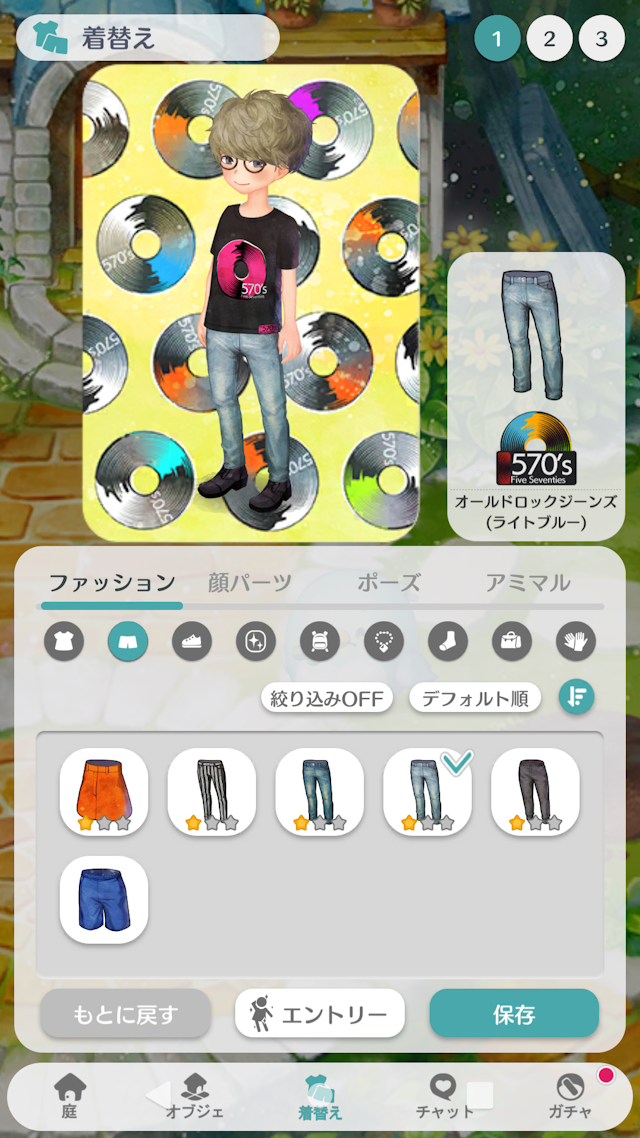Equip the blue shorts item
Viewport: 640px width, 1138px height.
104,899
